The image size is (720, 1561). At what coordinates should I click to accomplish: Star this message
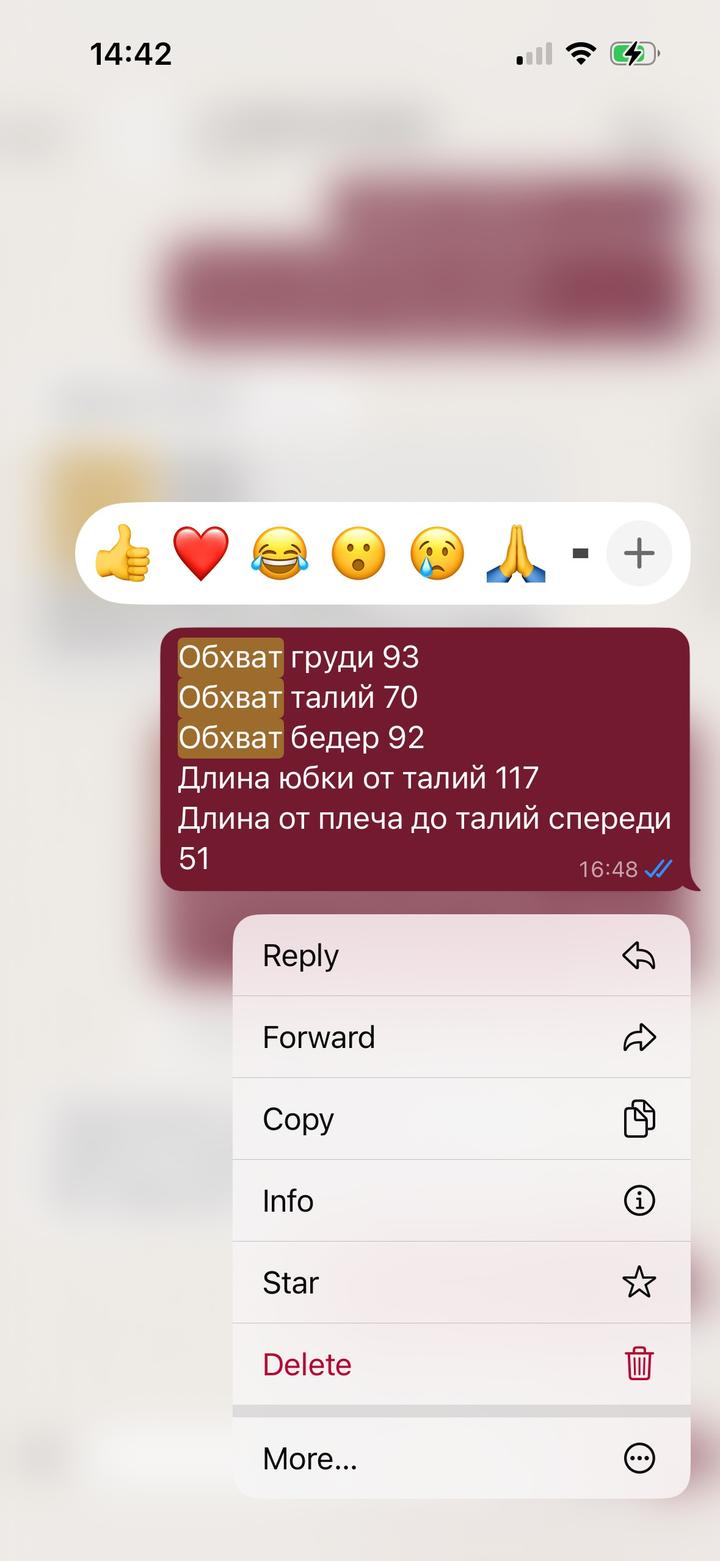tap(461, 1283)
